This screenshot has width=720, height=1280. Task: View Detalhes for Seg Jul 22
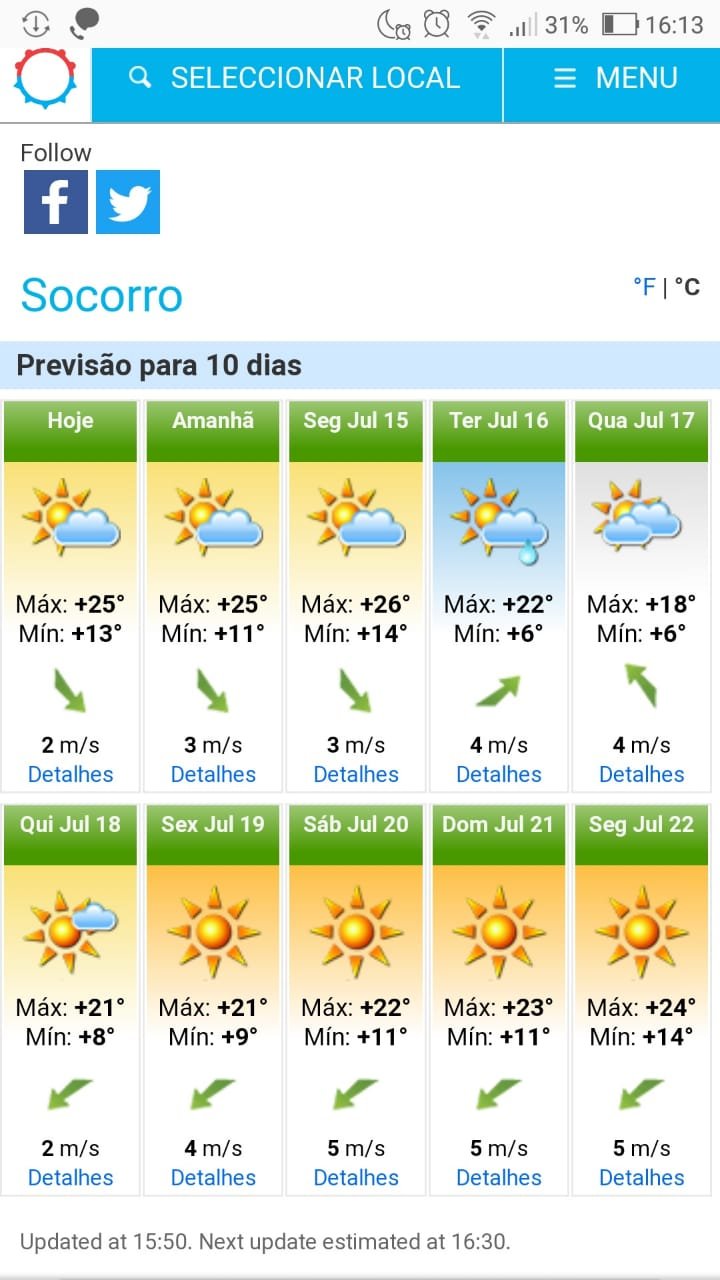[x=642, y=1178]
